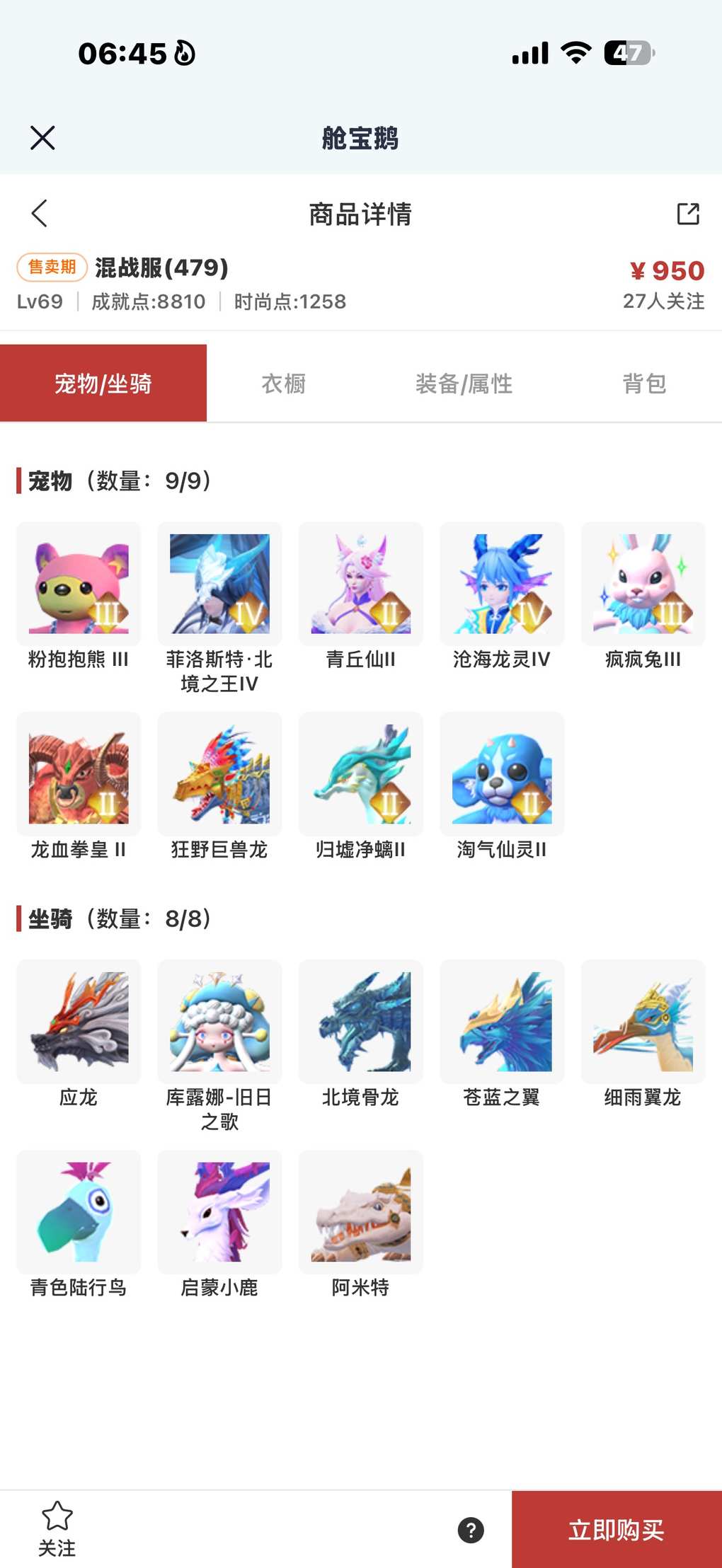Select the 宠物/坐骑 tab
This screenshot has height=1568, width=722.
pyautogui.click(x=103, y=384)
